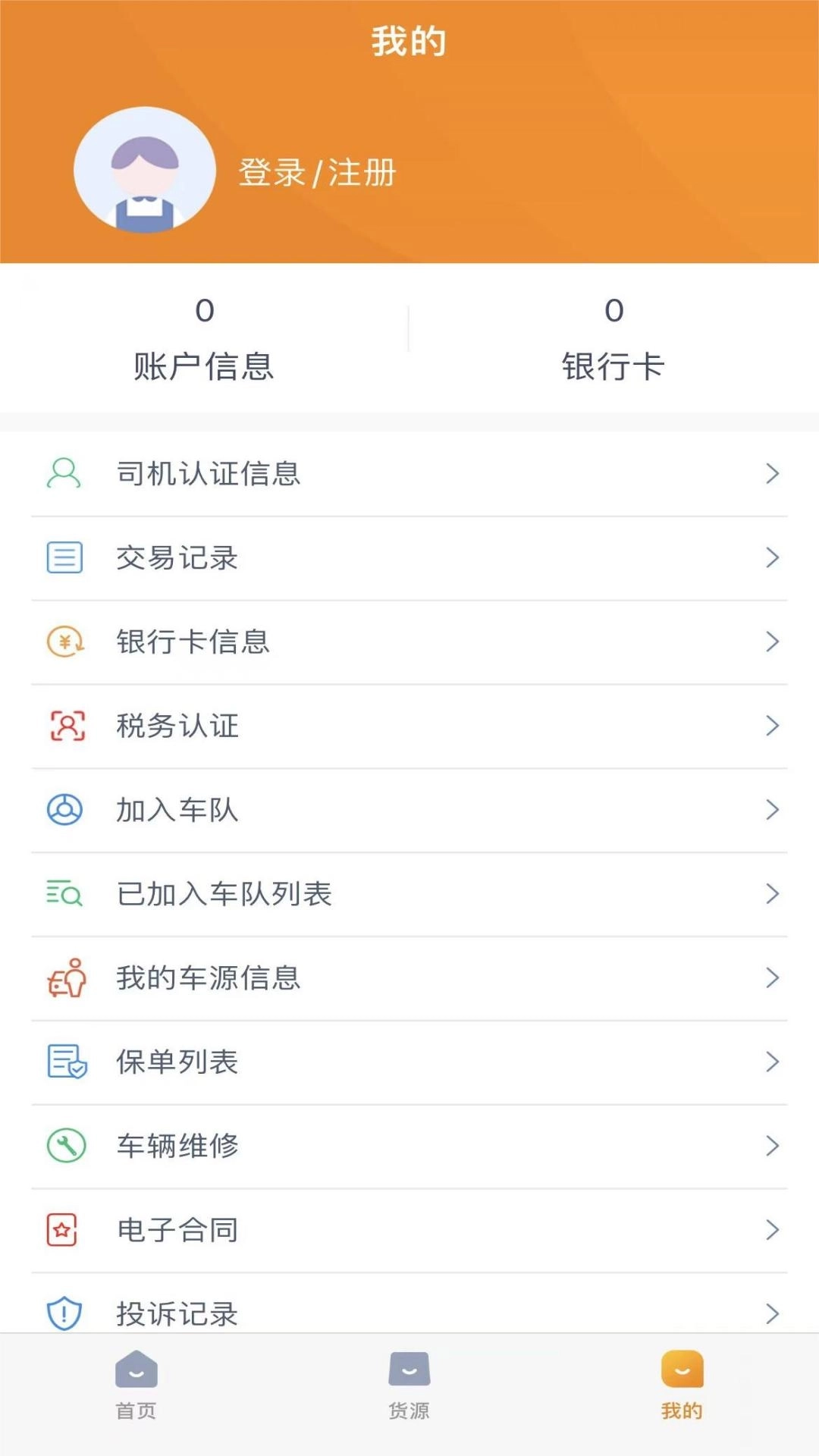
Task: Open the search-list icon for 已加入车队列表
Action: coord(64,894)
